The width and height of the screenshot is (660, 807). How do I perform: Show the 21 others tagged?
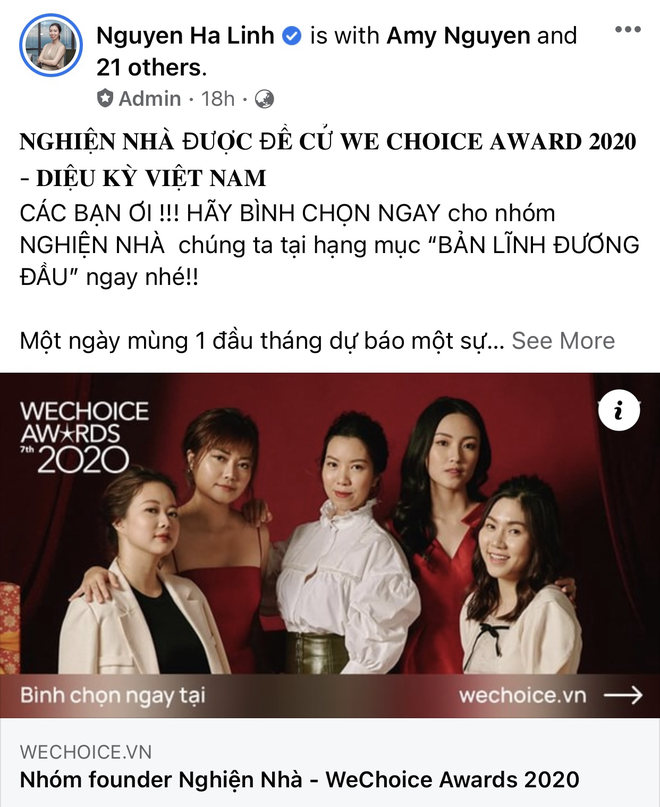151,68
